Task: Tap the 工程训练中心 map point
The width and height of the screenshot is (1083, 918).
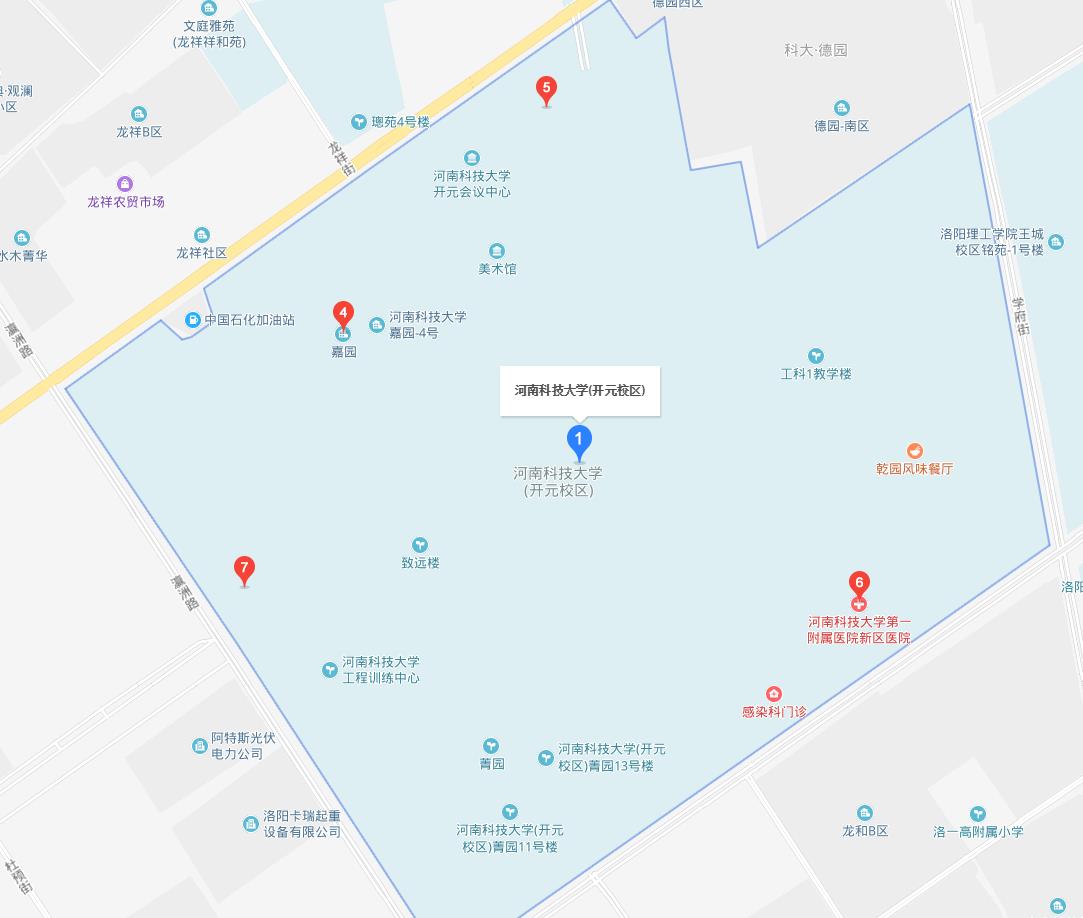Action: tap(330, 670)
